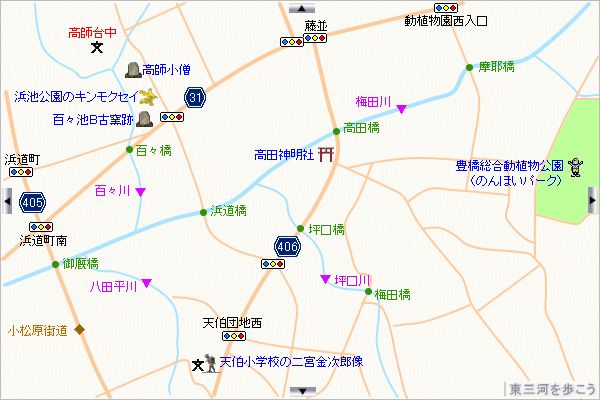Open the 百々池B古窯跡 landmark
The image size is (600, 400).
point(145,119)
